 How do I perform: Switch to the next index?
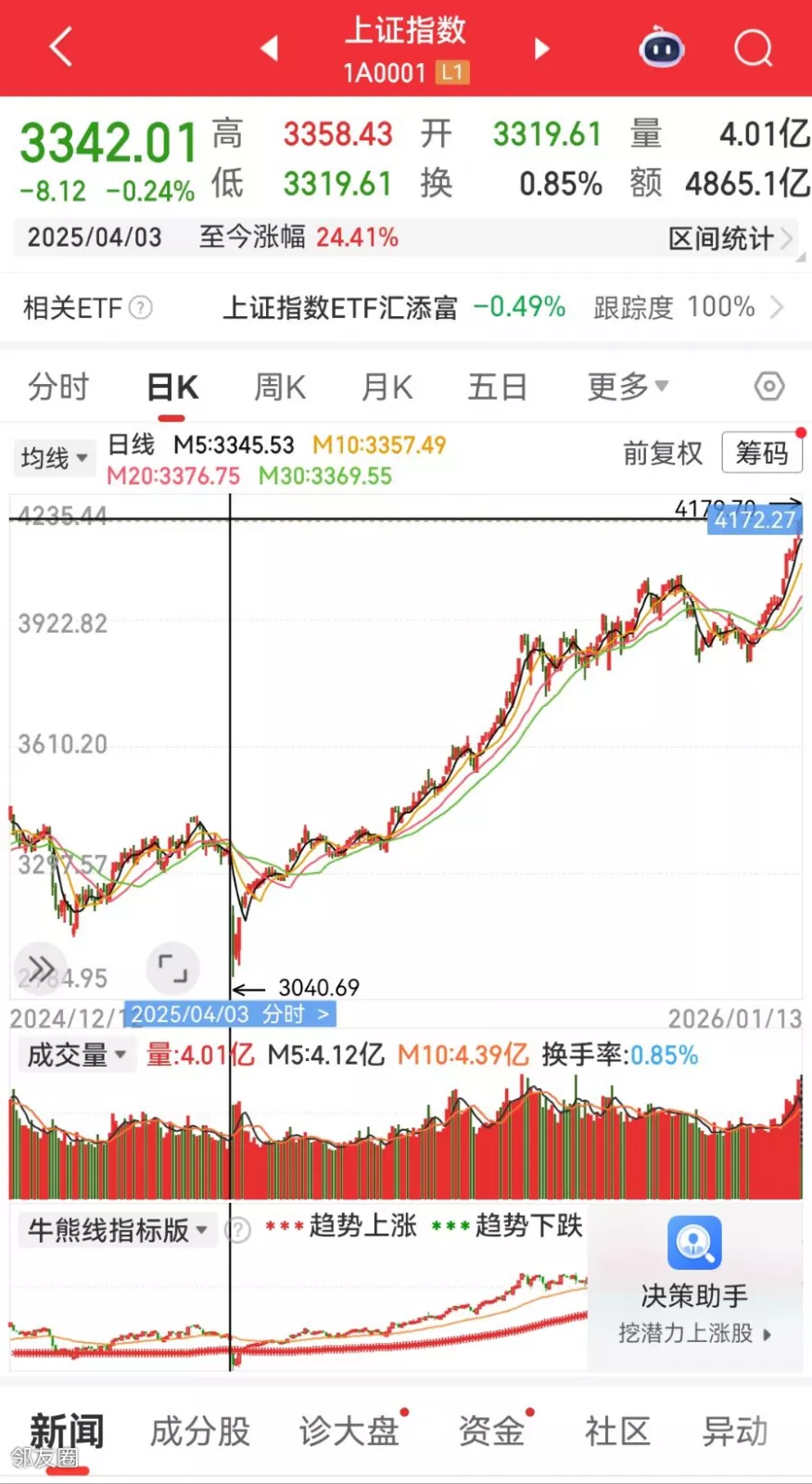point(542,48)
